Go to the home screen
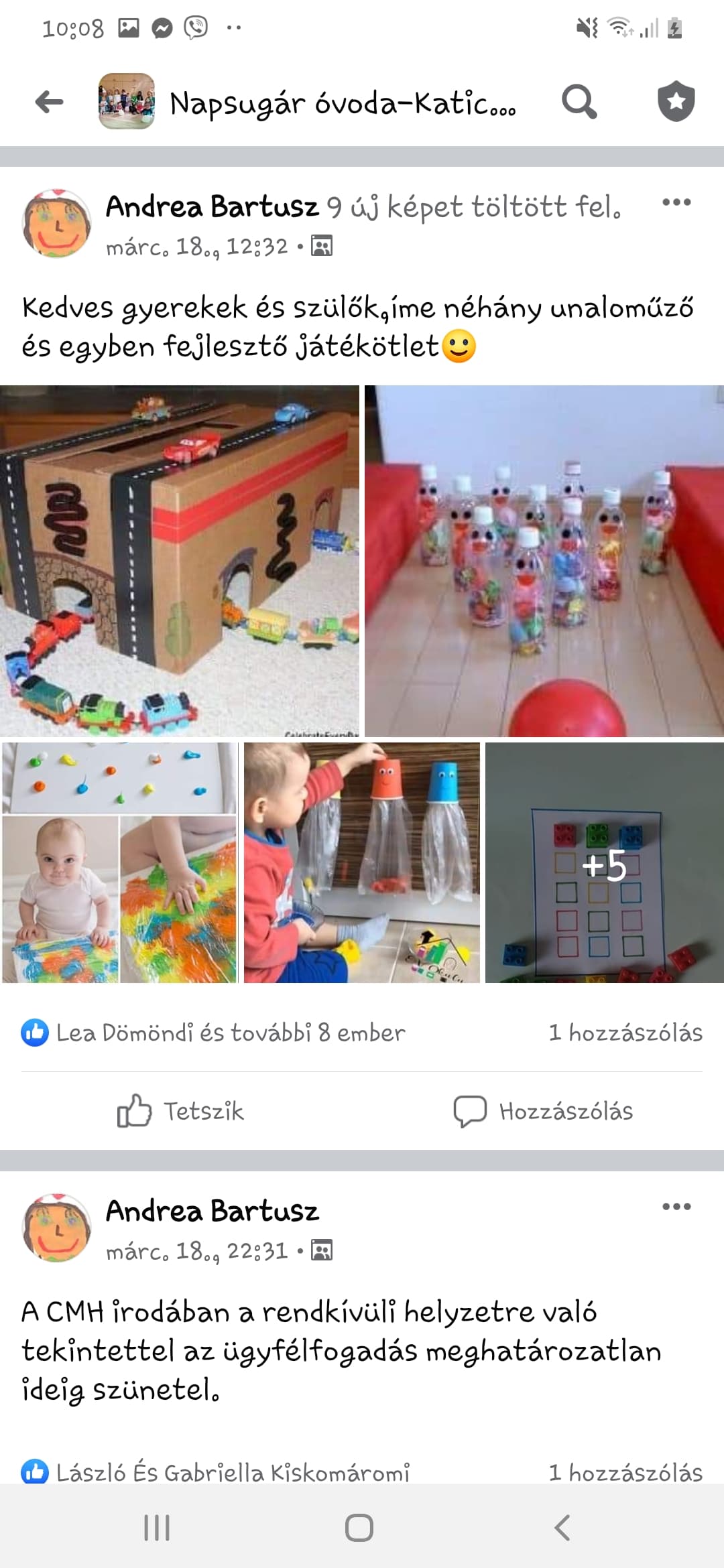 click(x=359, y=1528)
